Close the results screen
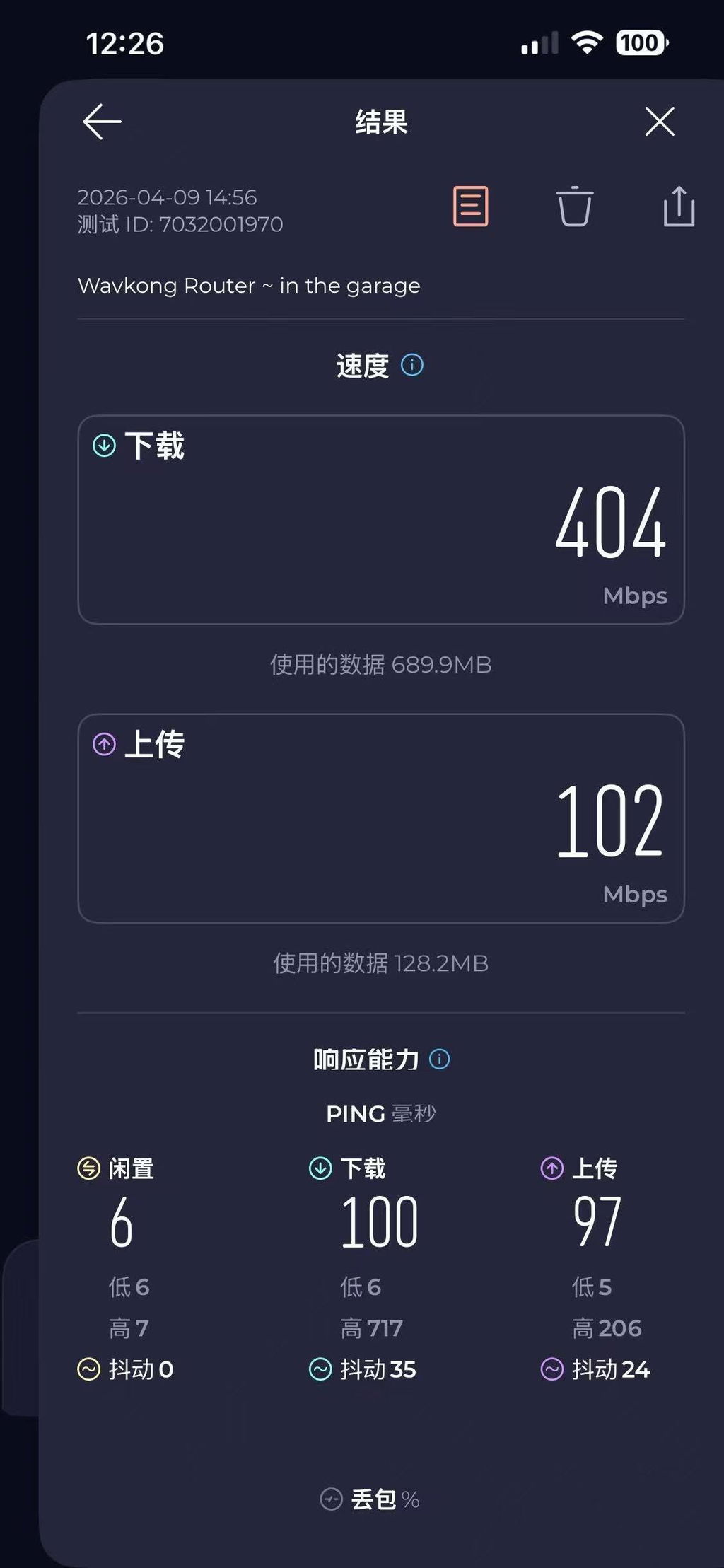 660,122
